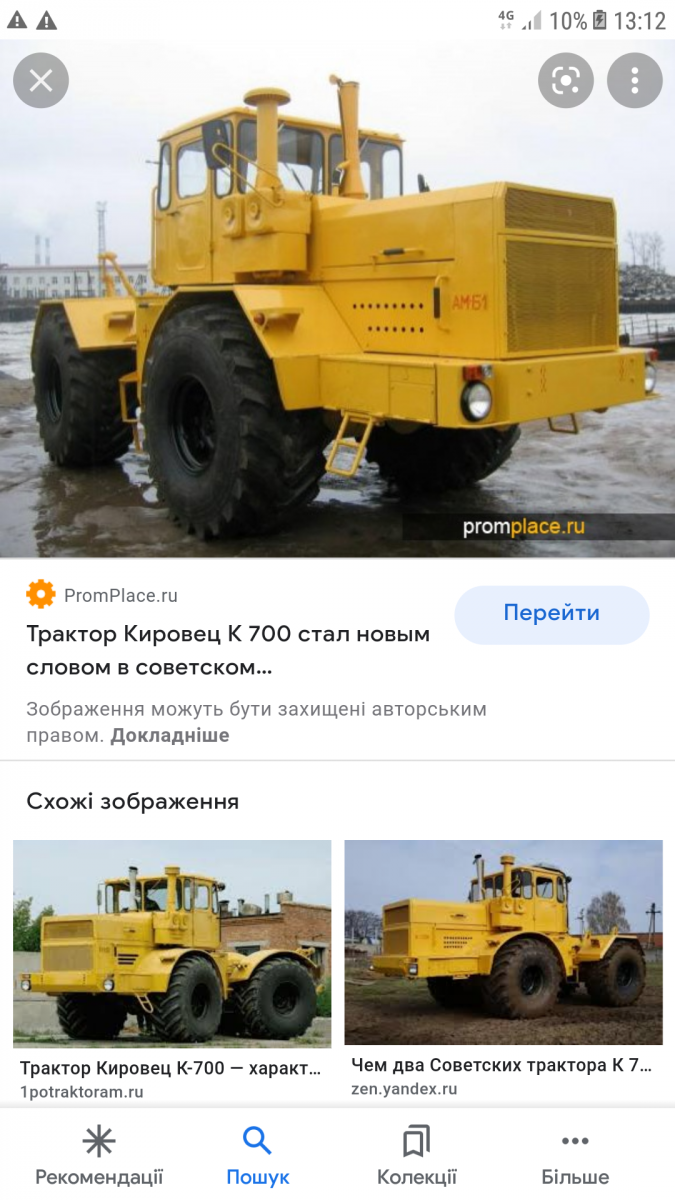View the similar image from zen.yandex.ru
The width and height of the screenshot is (675, 1200).
click(503, 942)
